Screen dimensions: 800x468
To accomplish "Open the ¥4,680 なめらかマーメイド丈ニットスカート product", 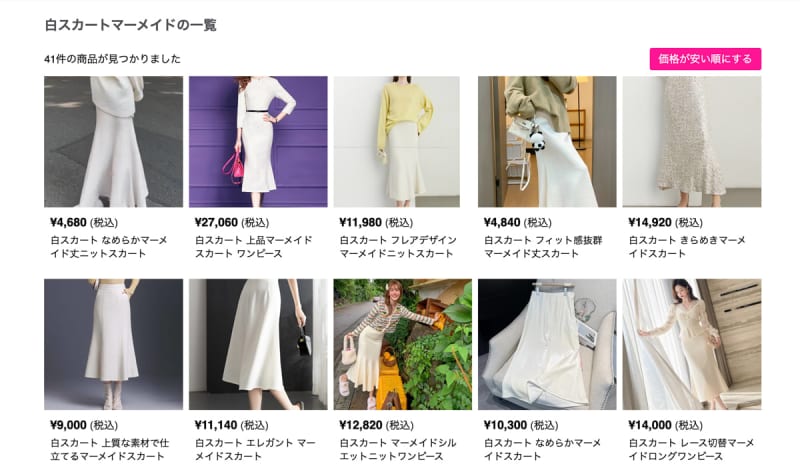I will pyautogui.click(x=113, y=141).
